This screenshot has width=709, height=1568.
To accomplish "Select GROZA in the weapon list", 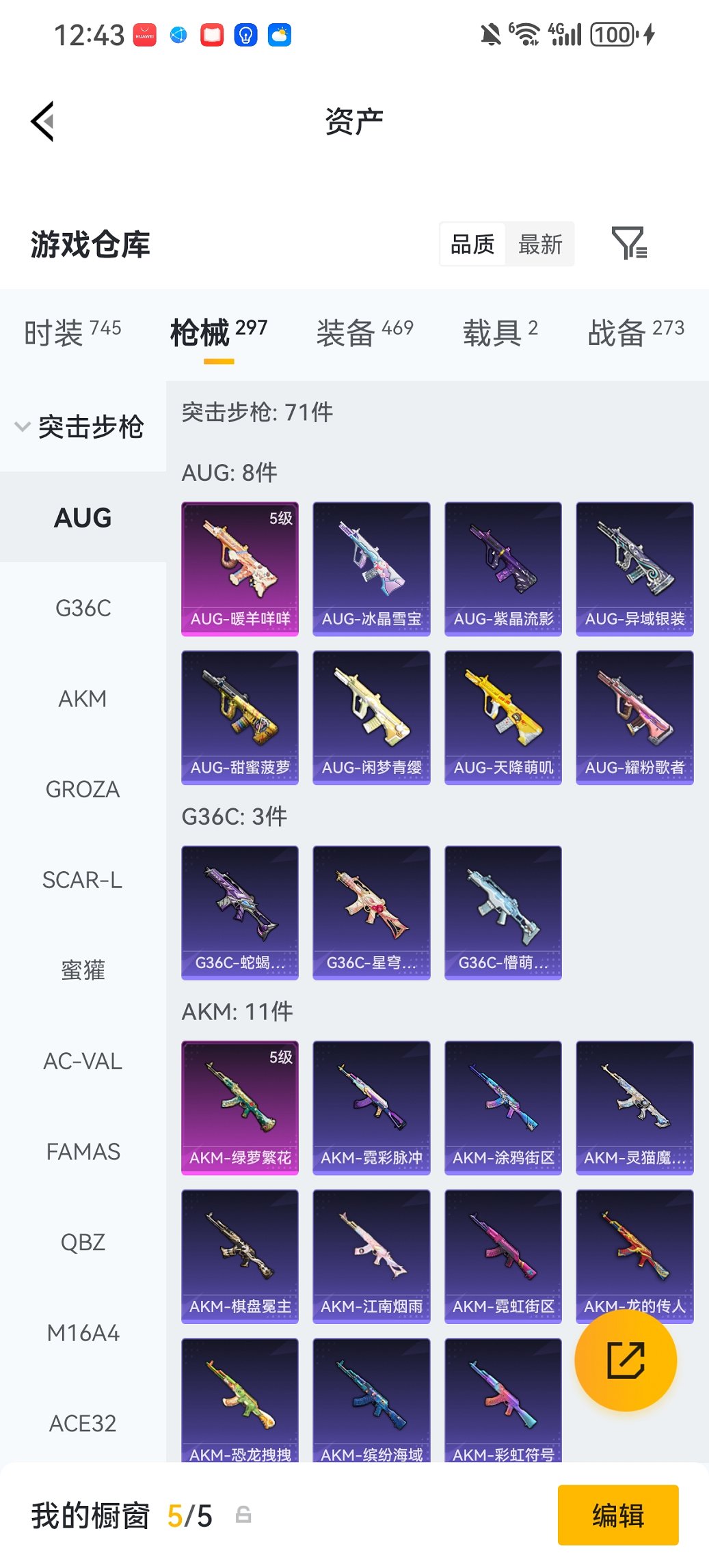I will [83, 789].
